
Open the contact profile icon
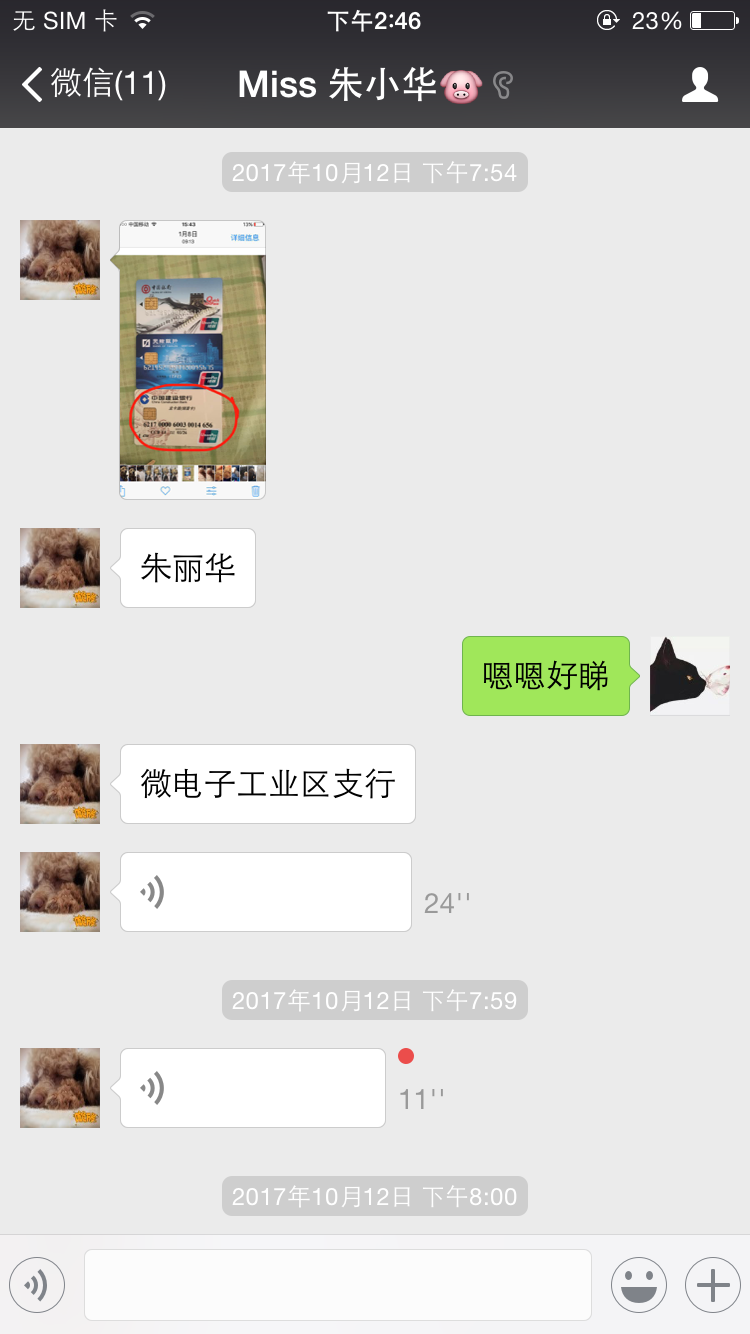pos(699,85)
